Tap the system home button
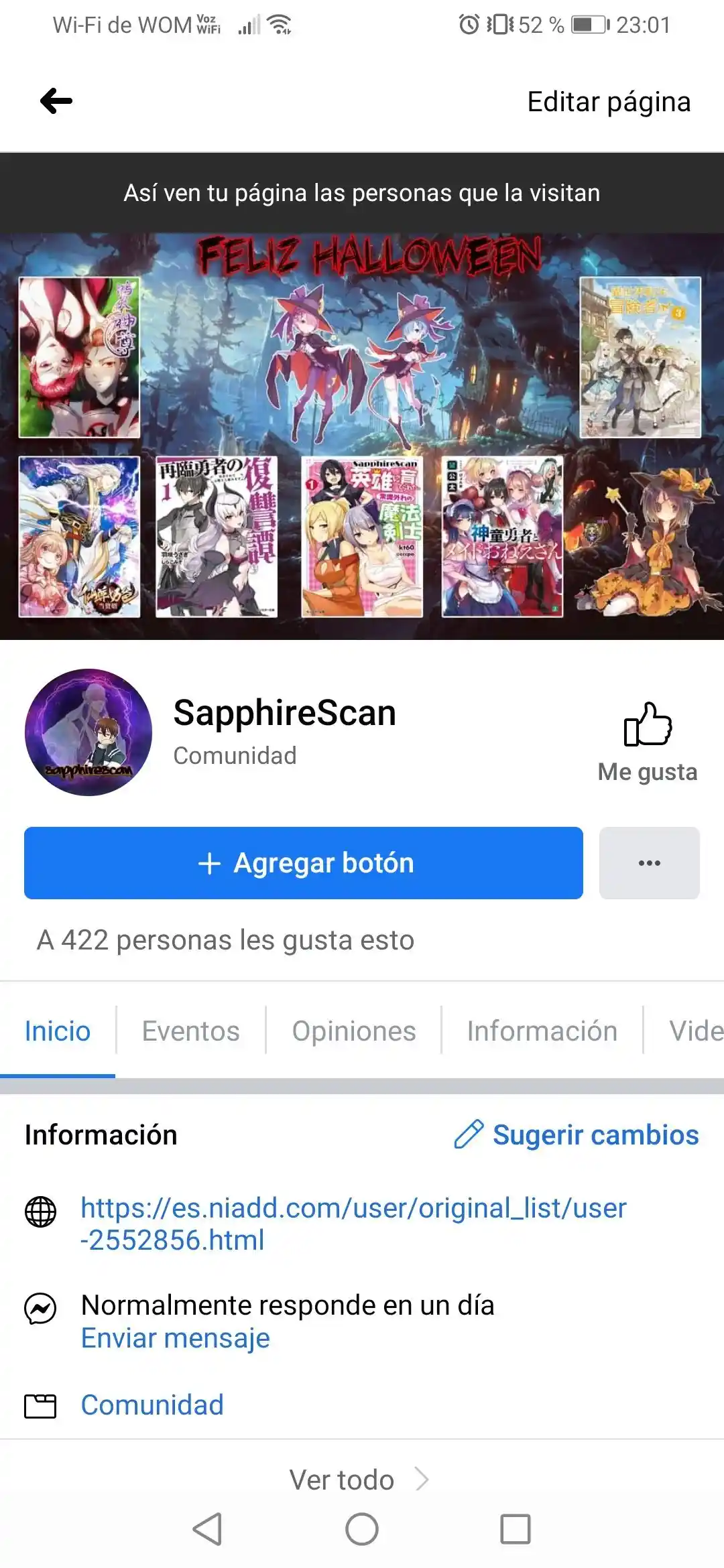 click(362, 1530)
